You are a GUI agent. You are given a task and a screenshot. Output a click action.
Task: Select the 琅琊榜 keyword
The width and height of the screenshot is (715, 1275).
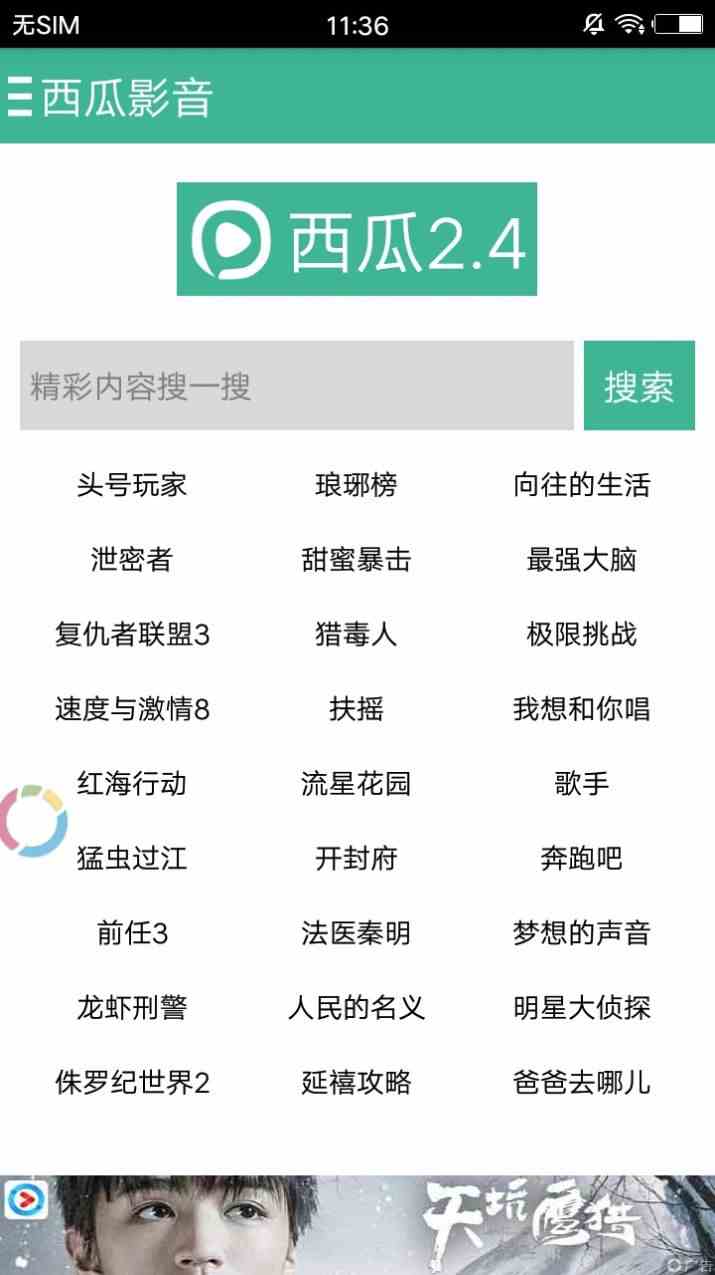point(357,485)
